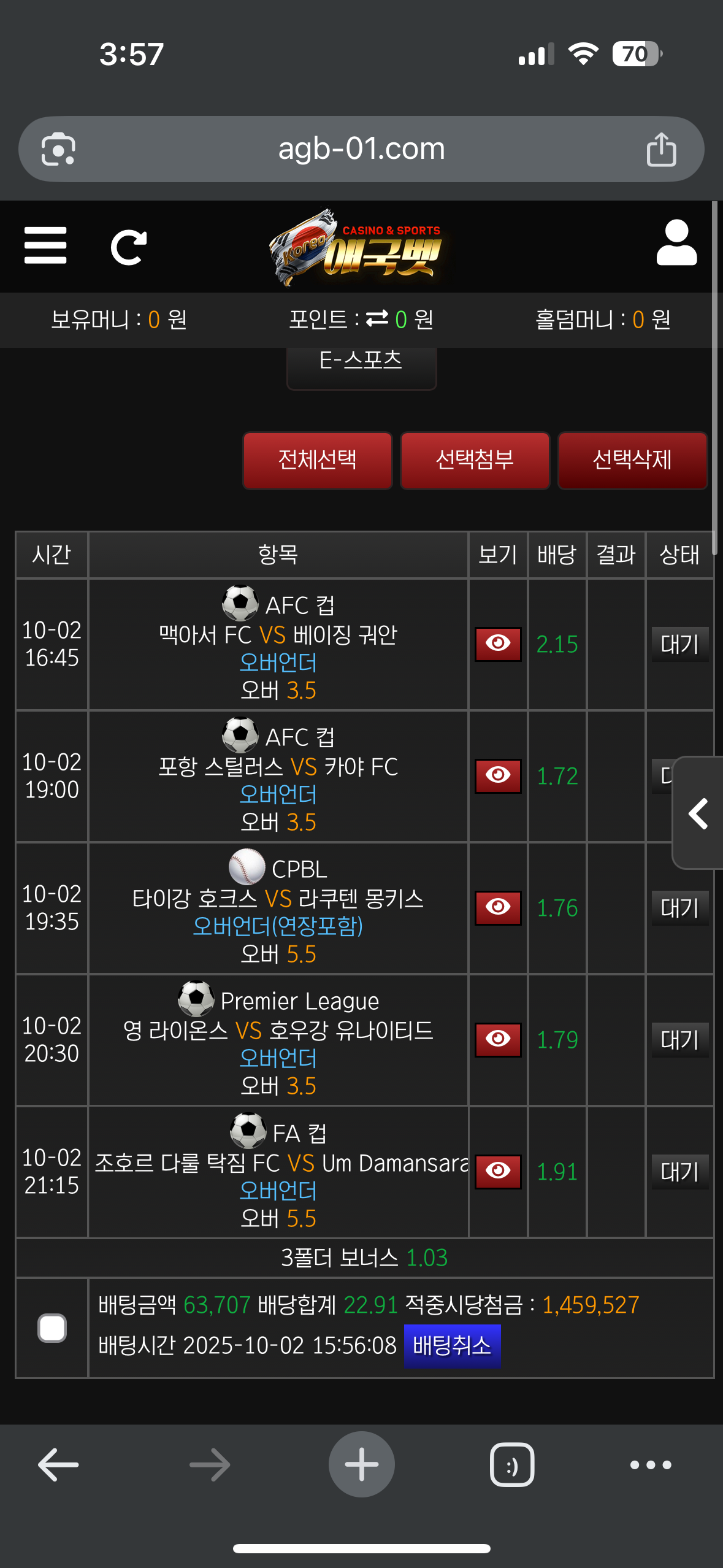Tap the 전체선택 button

pos(317,460)
